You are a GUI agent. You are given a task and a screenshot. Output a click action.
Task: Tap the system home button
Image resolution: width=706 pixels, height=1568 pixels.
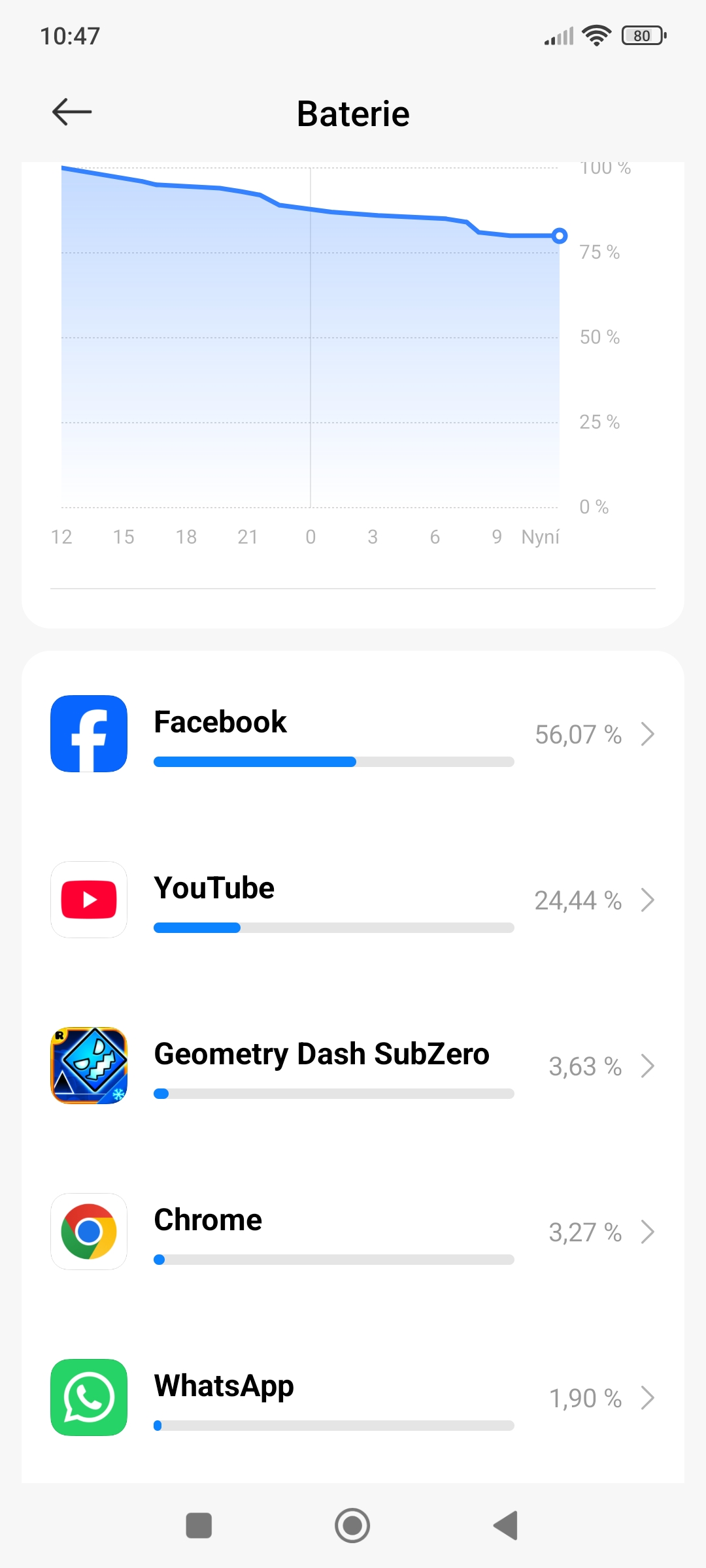(352, 1526)
